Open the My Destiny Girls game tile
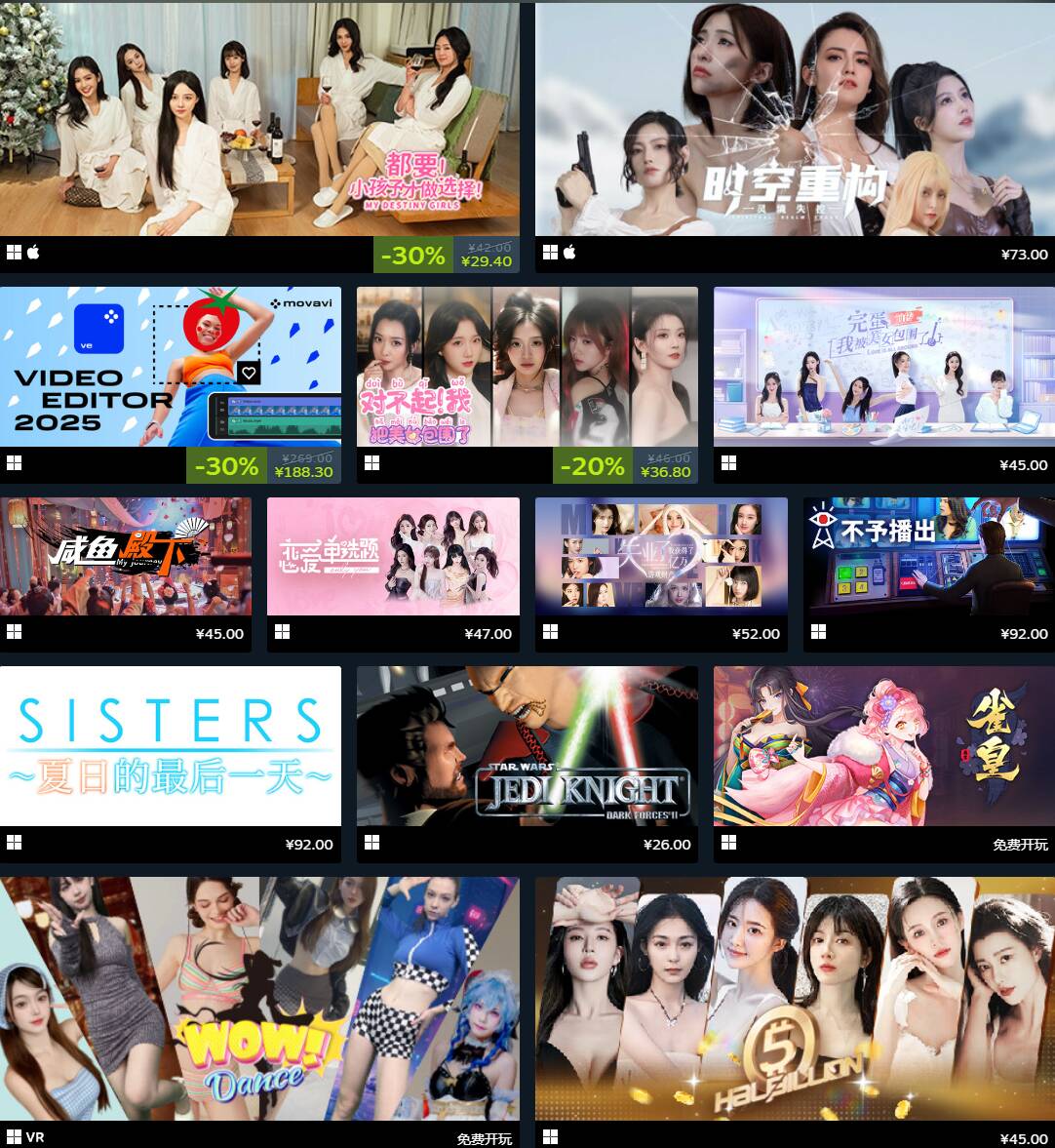The width and height of the screenshot is (1055, 1148). (259, 119)
